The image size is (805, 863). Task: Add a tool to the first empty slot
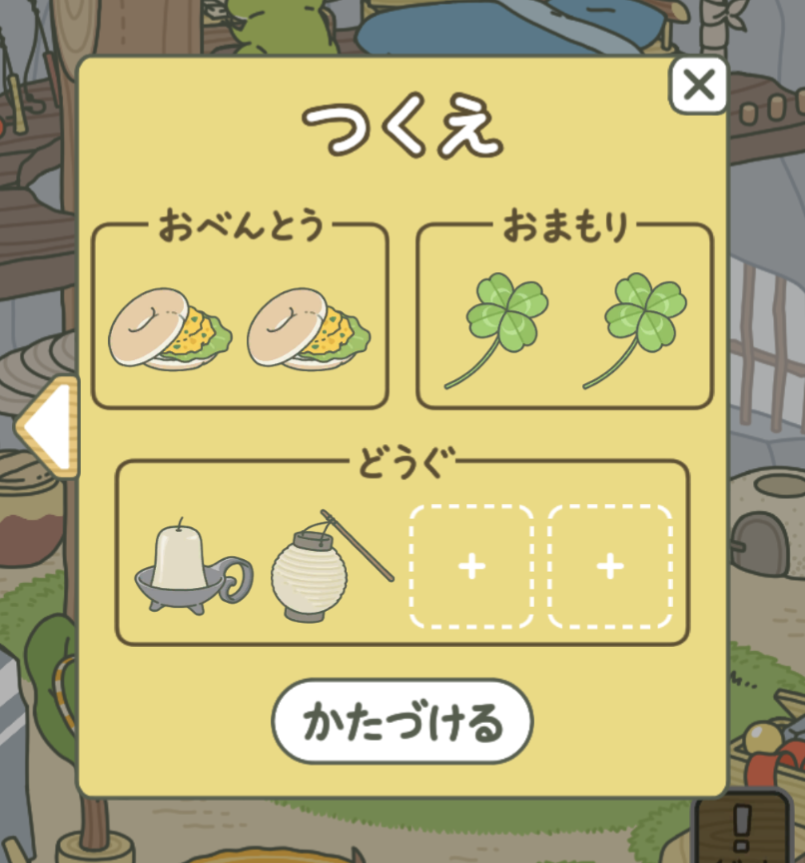click(x=472, y=567)
